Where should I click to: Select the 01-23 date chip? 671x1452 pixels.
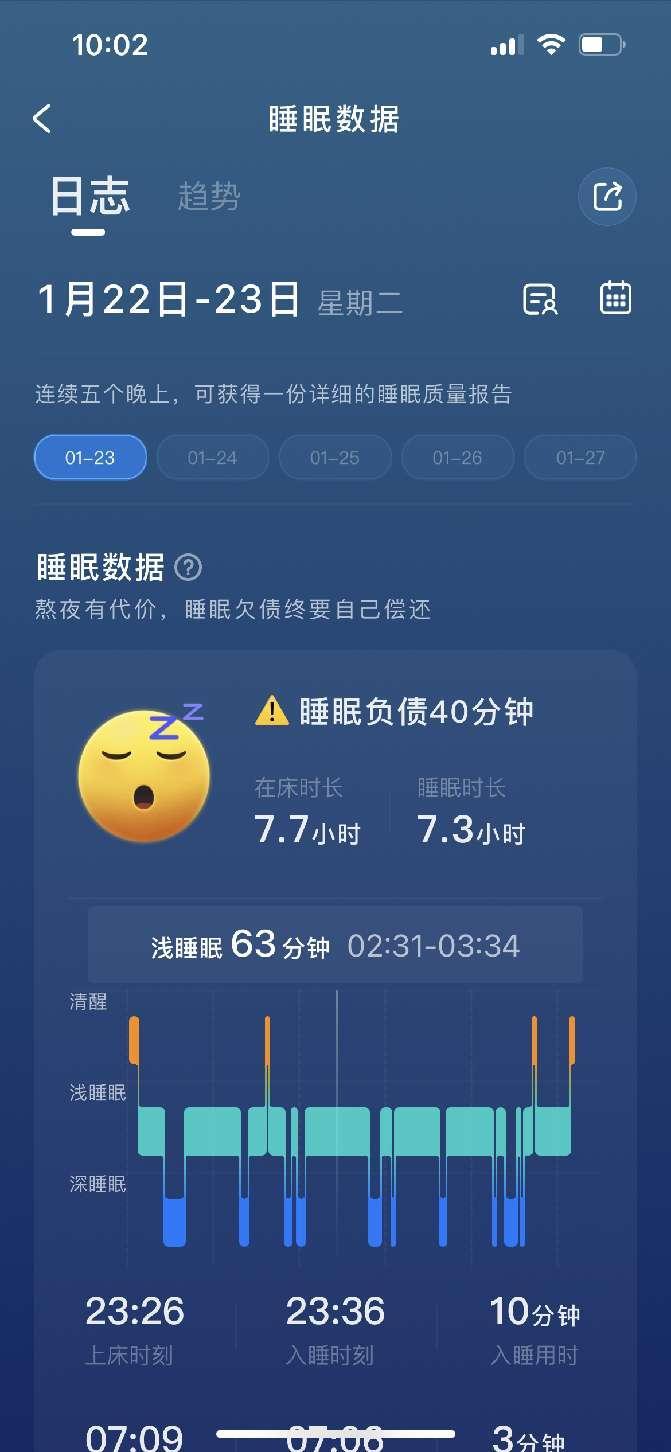click(x=90, y=458)
